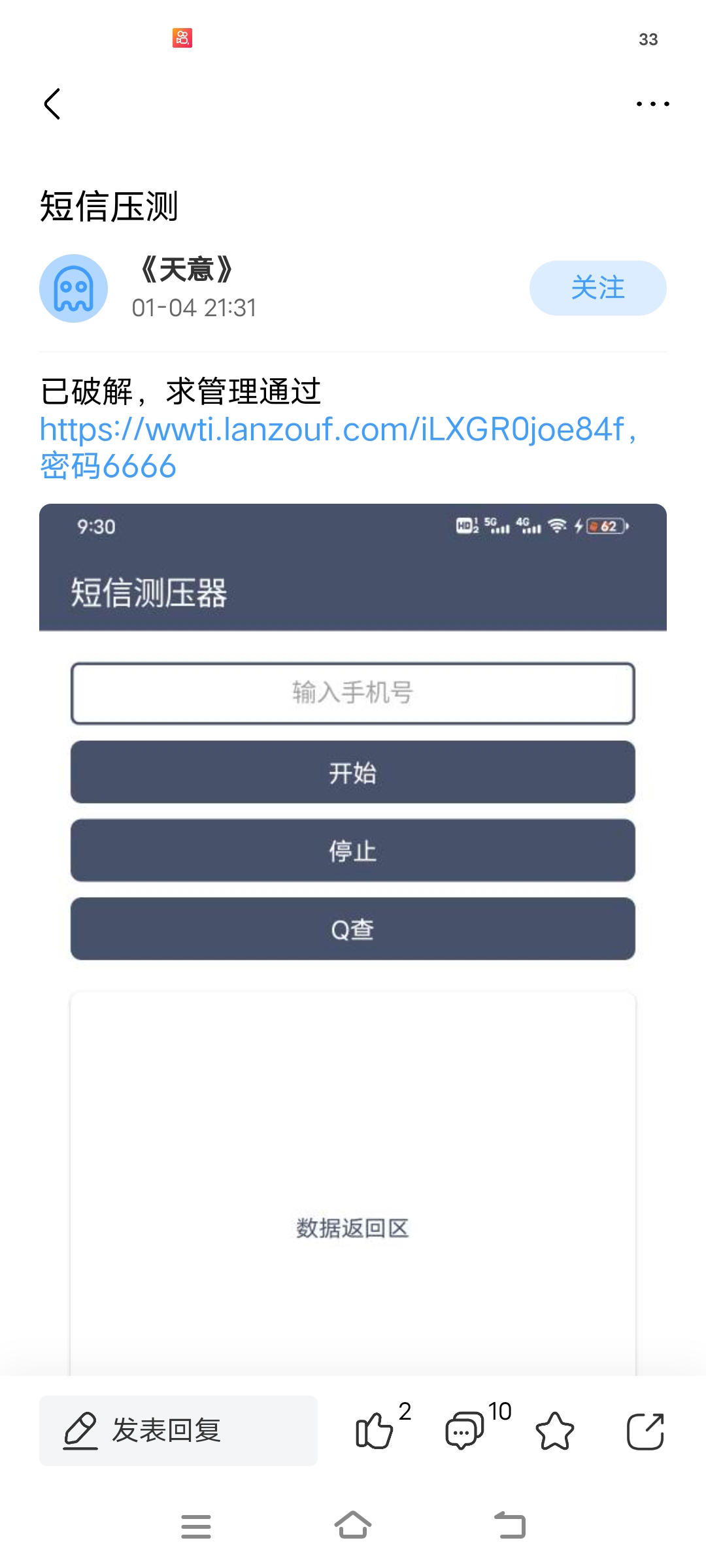Image resolution: width=706 pixels, height=1568 pixels.
Task: Follow the author with the 关注 button
Action: point(597,288)
